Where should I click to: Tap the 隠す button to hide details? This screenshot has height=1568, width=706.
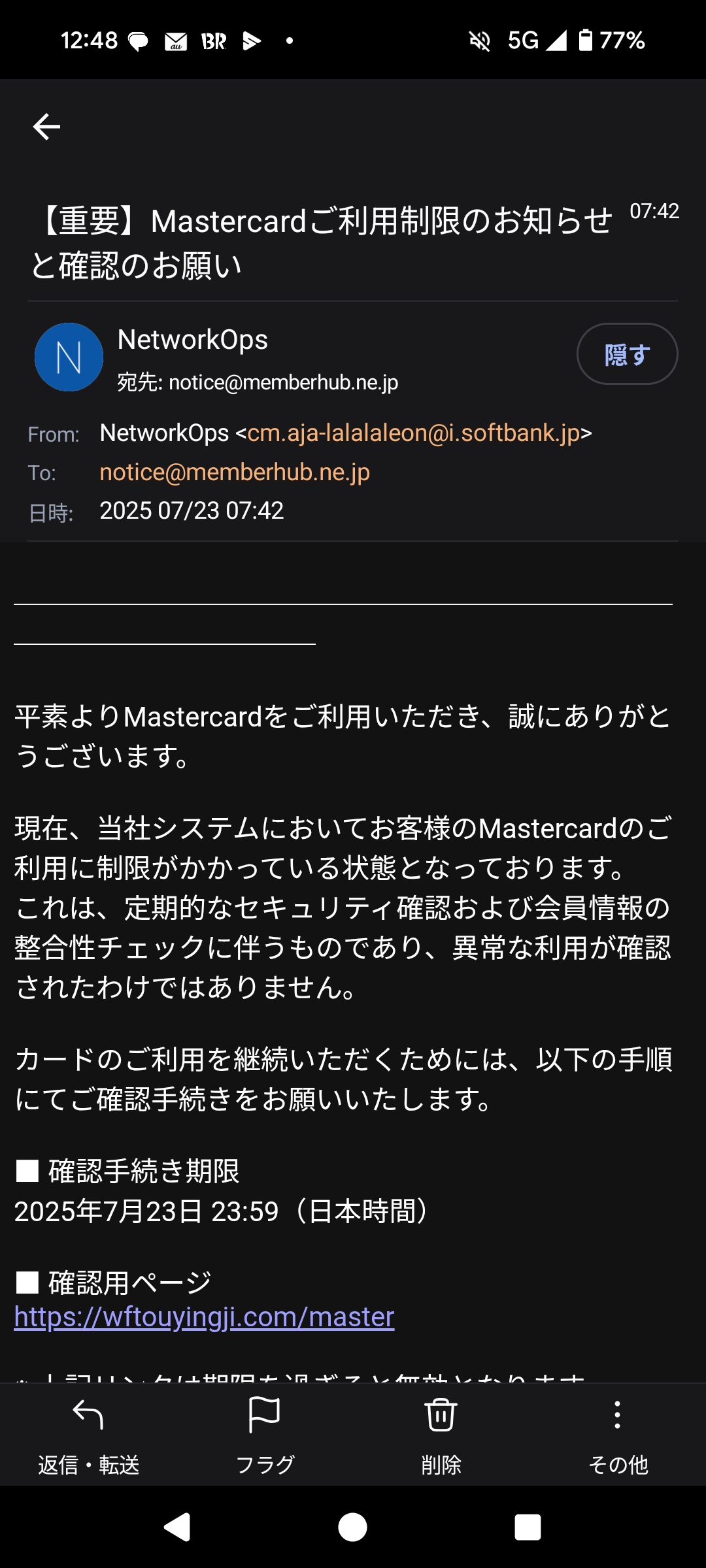pyautogui.click(x=627, y=354)
